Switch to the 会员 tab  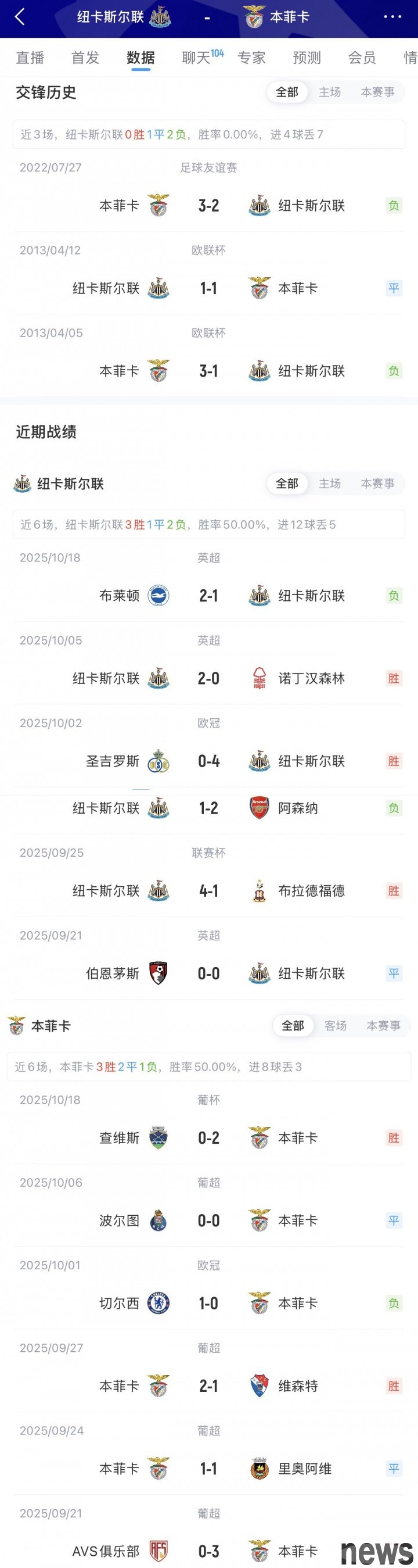coord(362,58)
